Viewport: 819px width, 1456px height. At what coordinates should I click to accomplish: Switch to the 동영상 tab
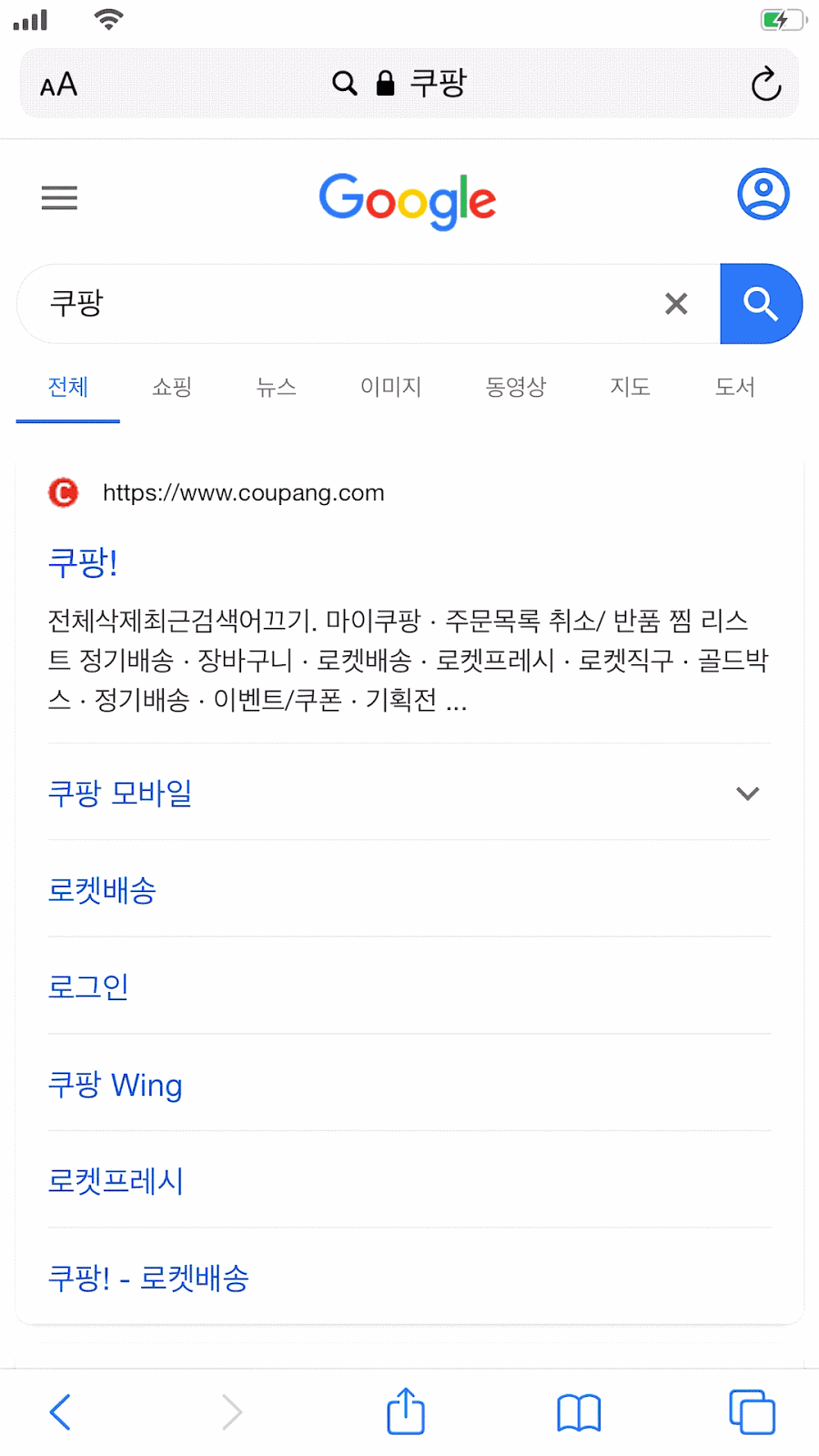pos(516,387)
